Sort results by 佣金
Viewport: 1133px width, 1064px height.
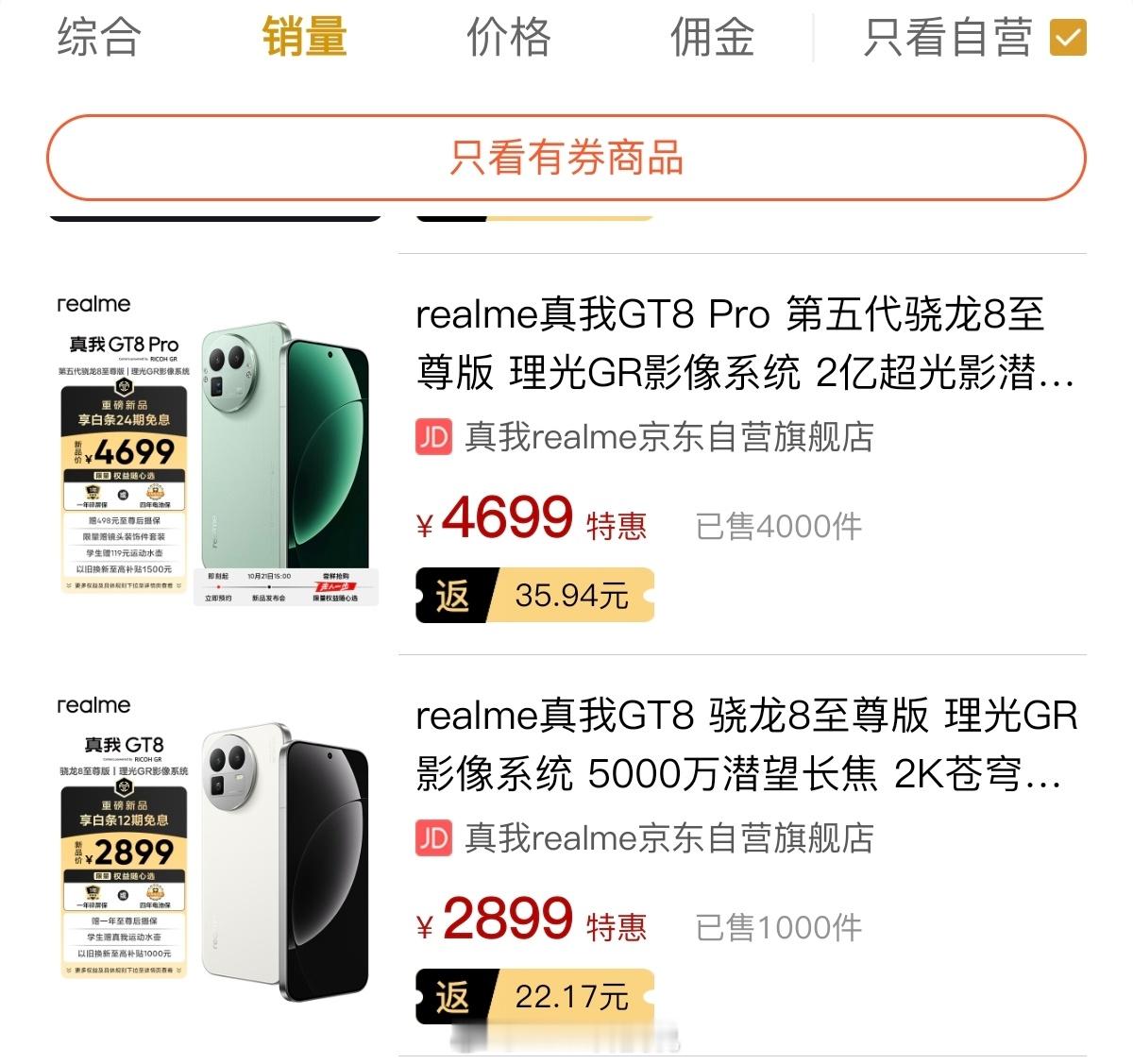pos(713,38)
